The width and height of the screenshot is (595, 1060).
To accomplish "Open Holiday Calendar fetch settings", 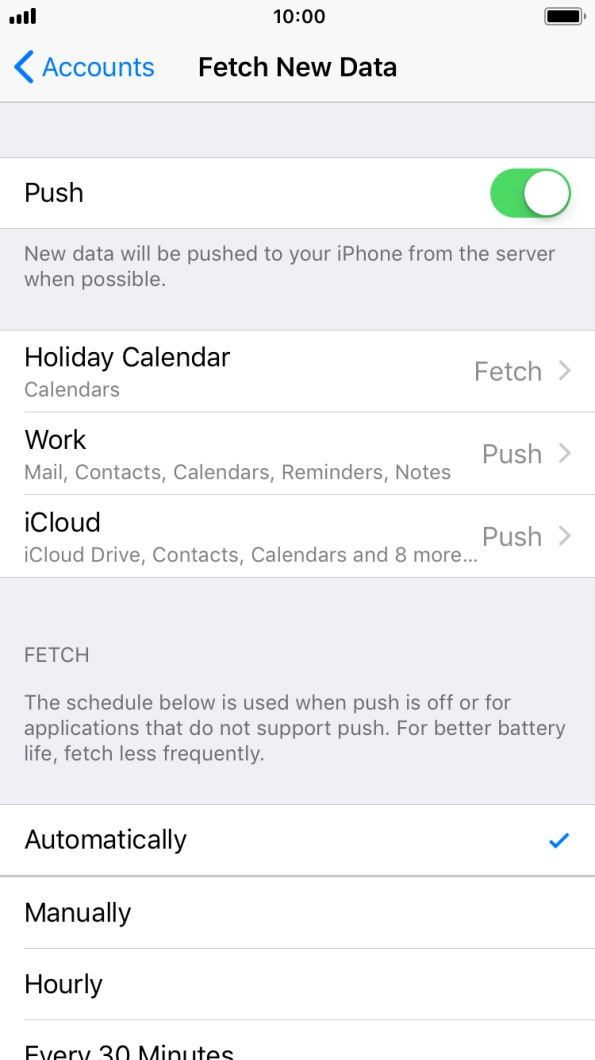I will pos(298,371).
